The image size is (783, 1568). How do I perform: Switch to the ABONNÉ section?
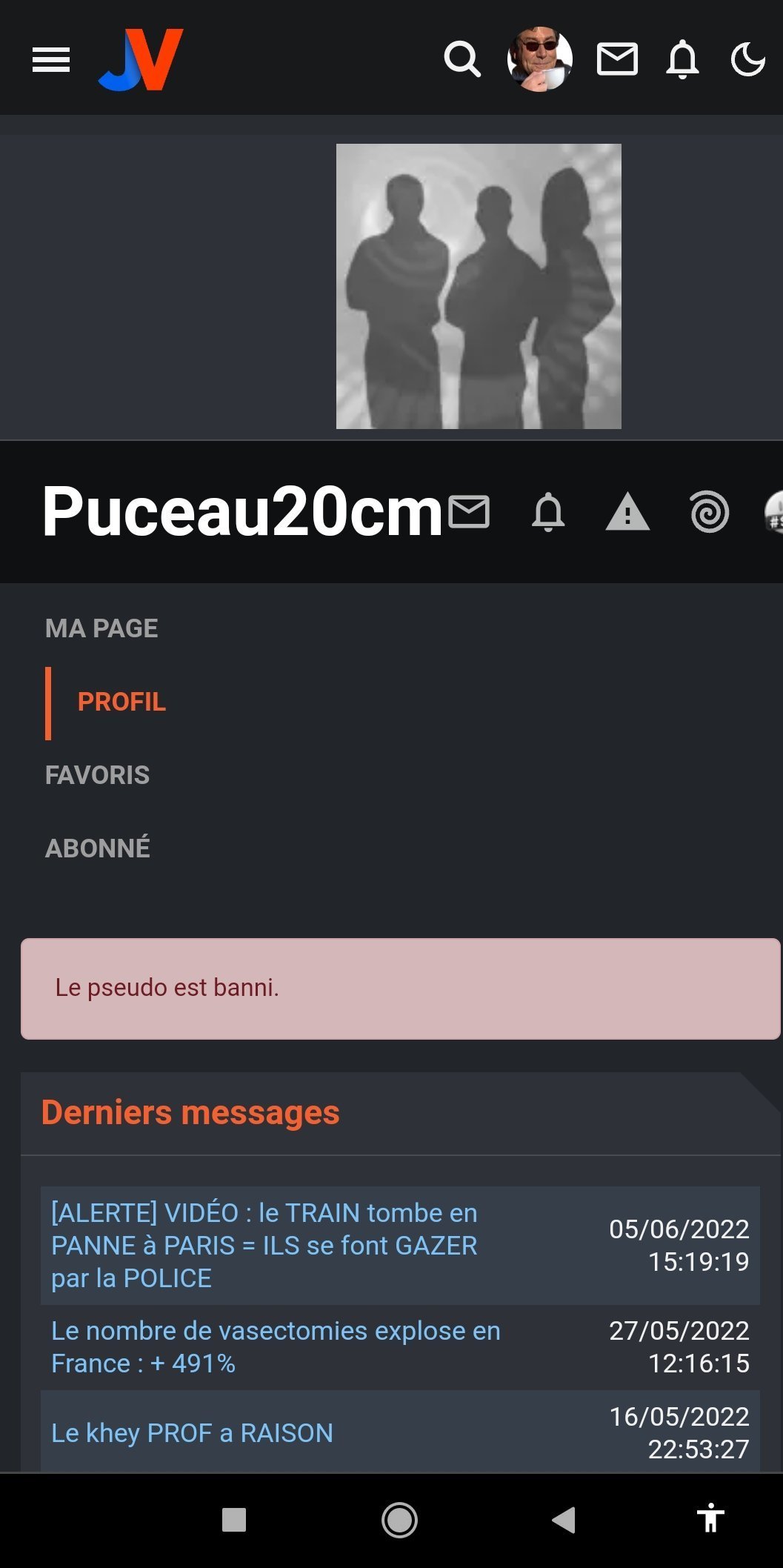coord(97,848)
